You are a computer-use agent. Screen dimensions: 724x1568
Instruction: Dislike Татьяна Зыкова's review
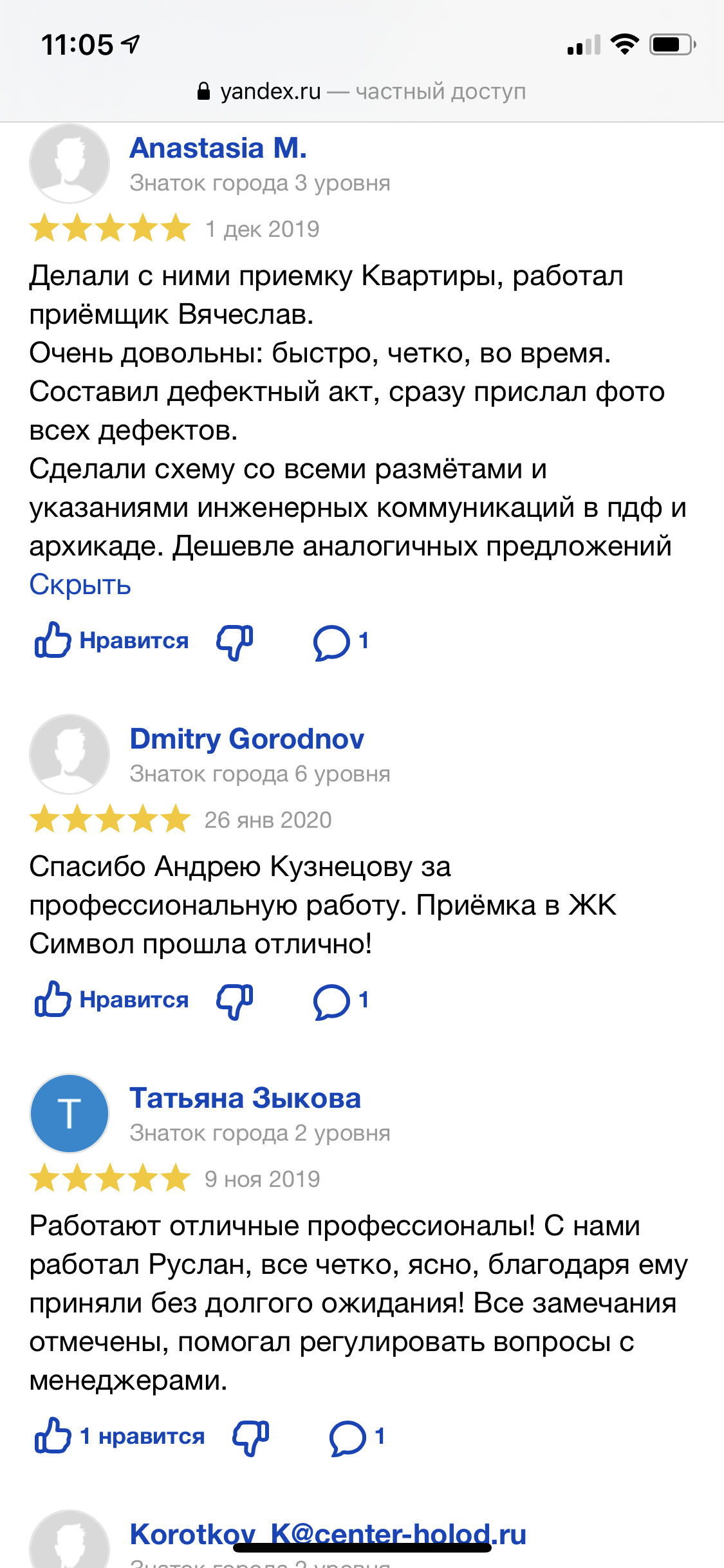click(x=251, y=1437)
